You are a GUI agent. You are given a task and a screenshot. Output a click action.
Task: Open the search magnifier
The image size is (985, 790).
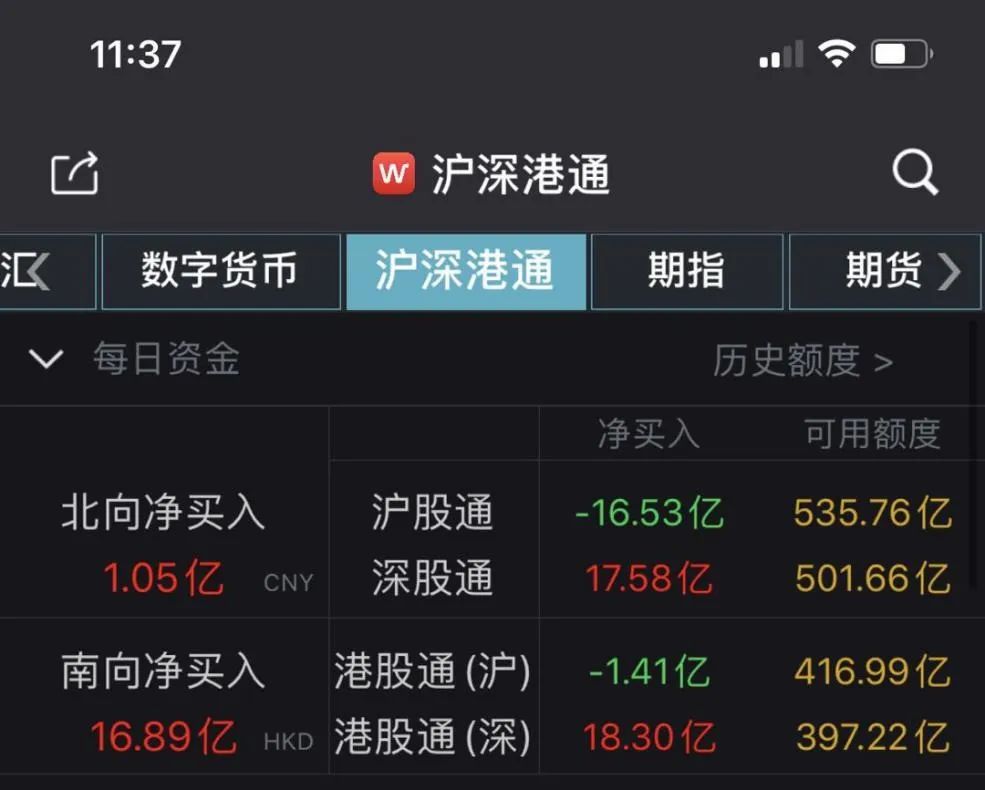click(914, 173)
